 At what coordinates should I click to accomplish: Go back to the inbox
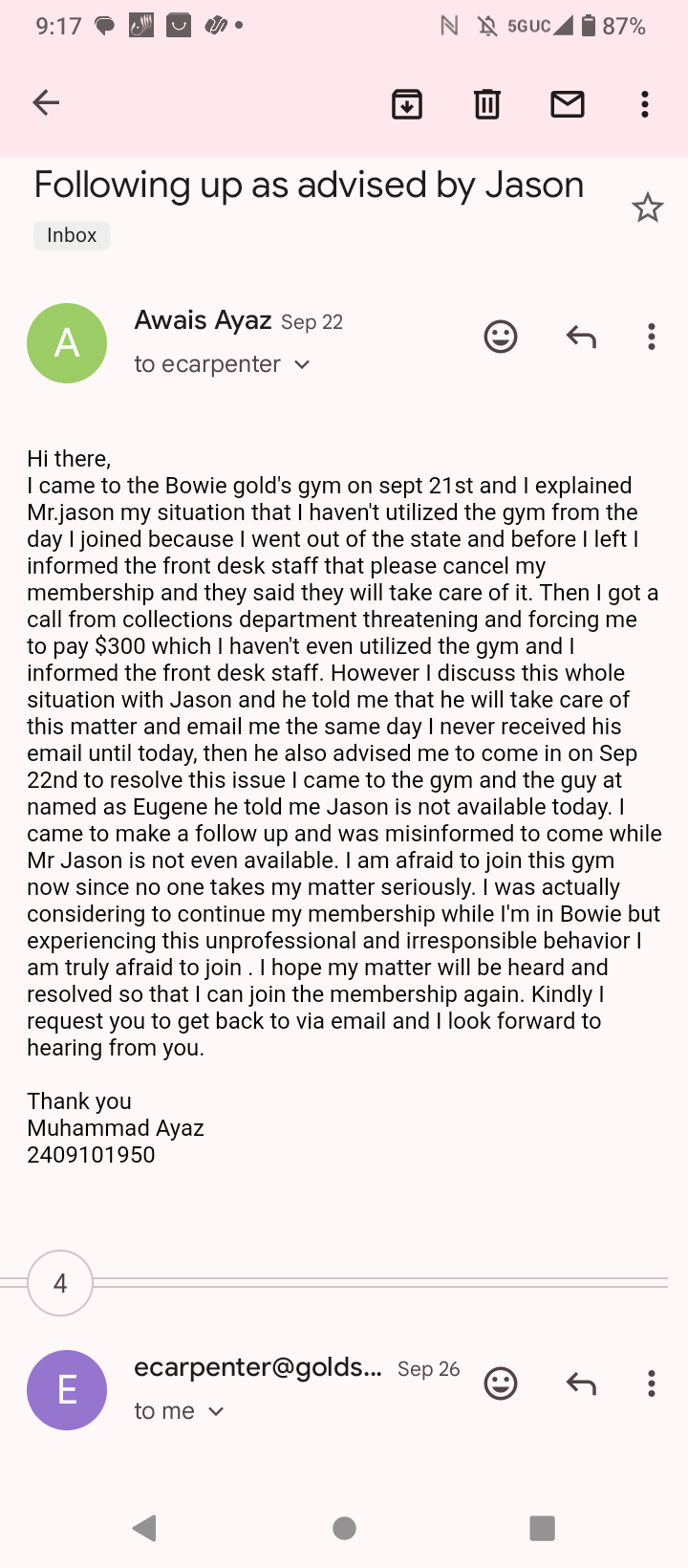(x=46, y=102)
